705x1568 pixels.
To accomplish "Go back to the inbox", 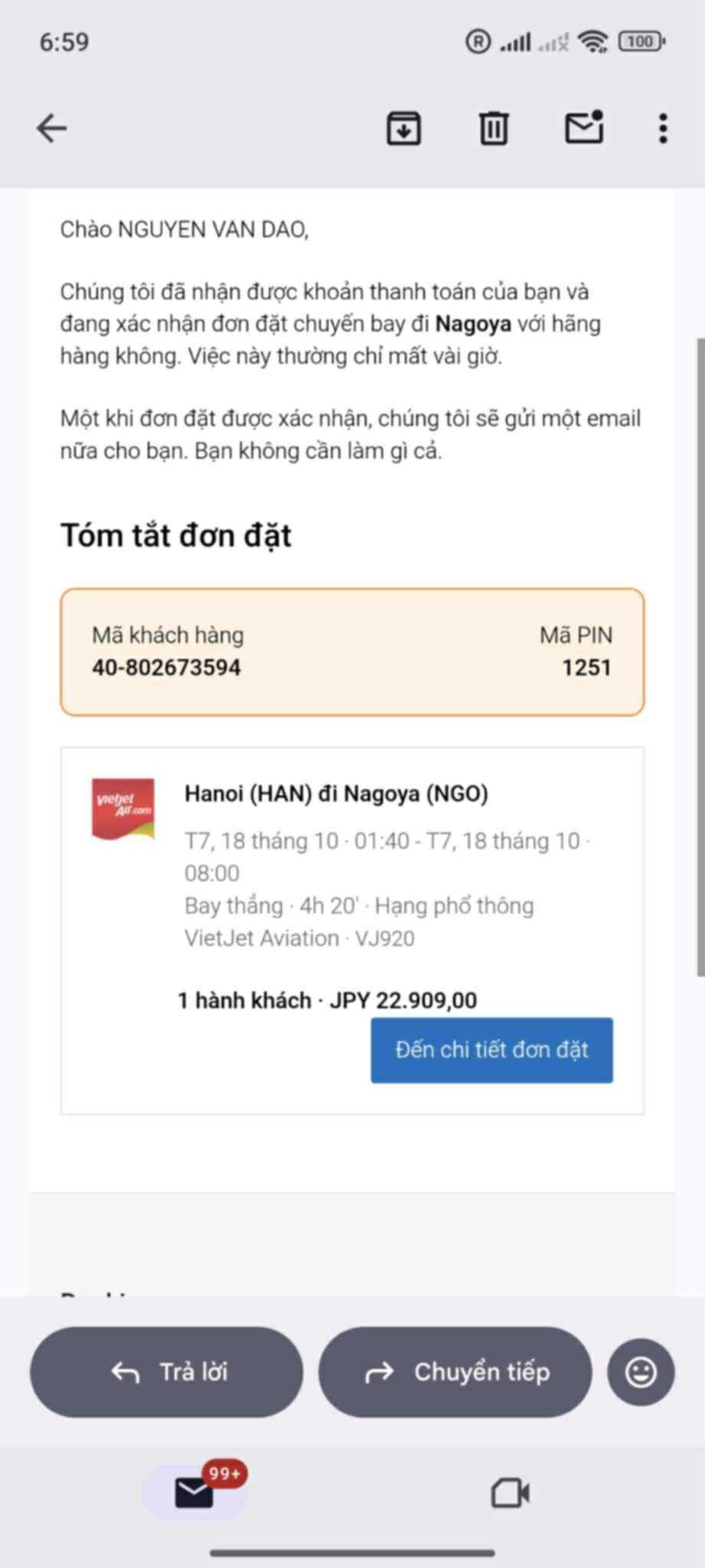I will (x=52, y=128).
